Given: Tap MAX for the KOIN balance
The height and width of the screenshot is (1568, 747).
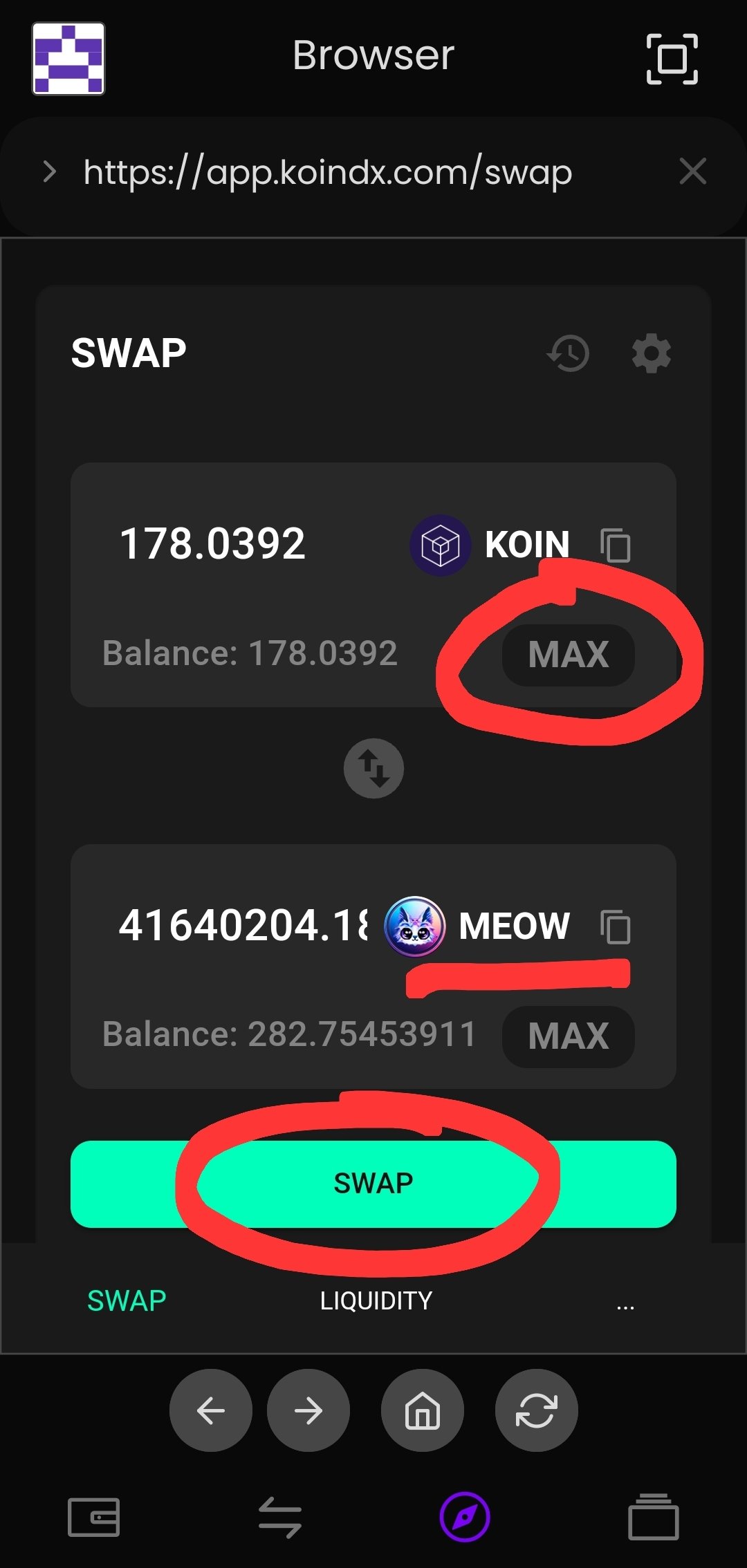Looking at the screenshot, I should point(568,655).
